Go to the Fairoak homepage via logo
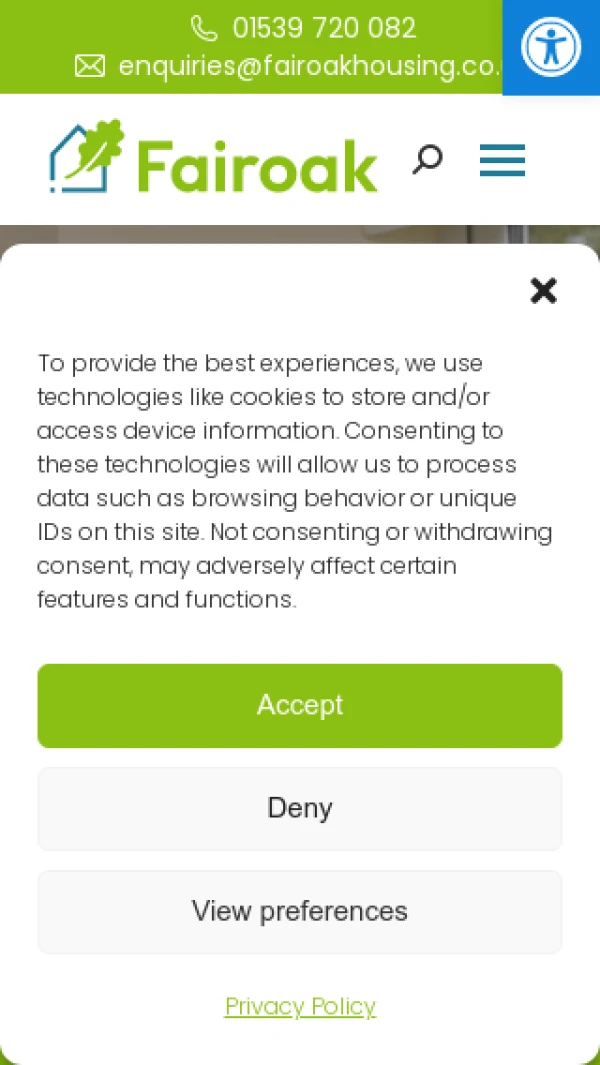 click(x=214, y=158)
